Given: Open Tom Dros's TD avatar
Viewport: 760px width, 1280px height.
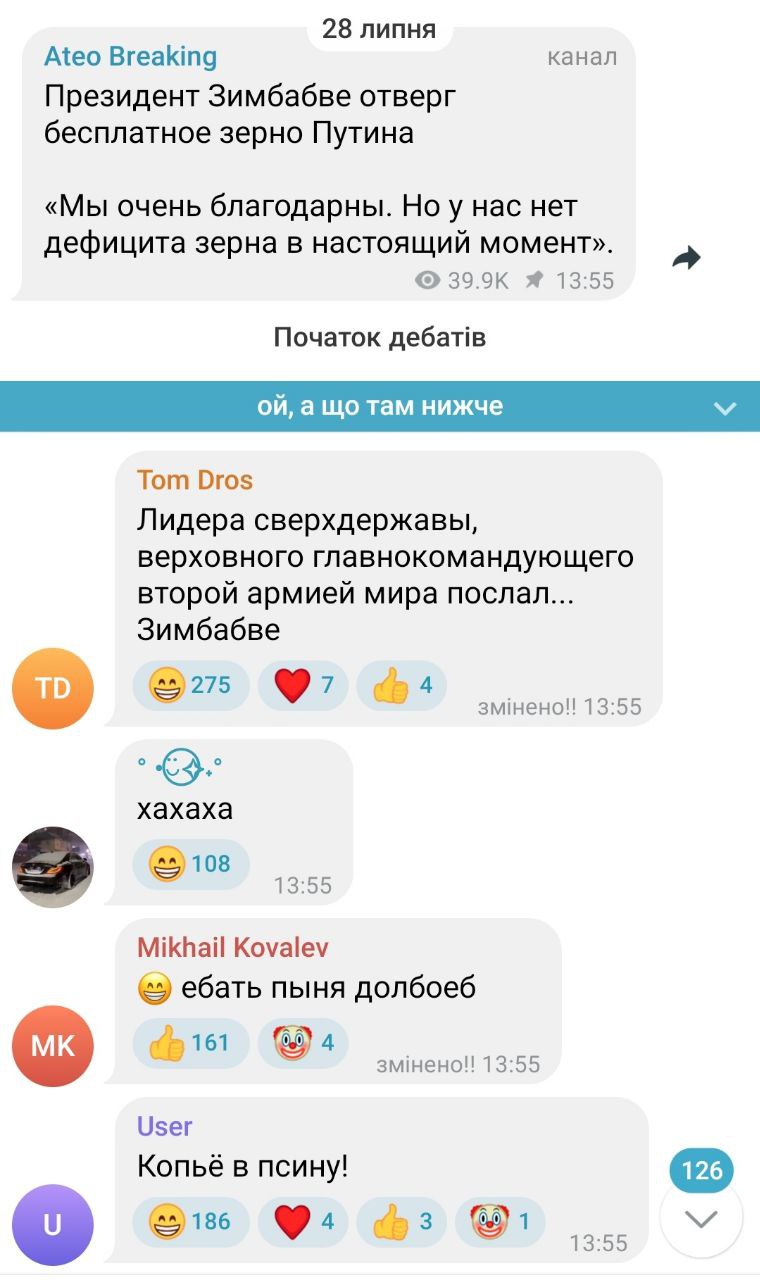Looking at the screenshot, I should 52,688.
